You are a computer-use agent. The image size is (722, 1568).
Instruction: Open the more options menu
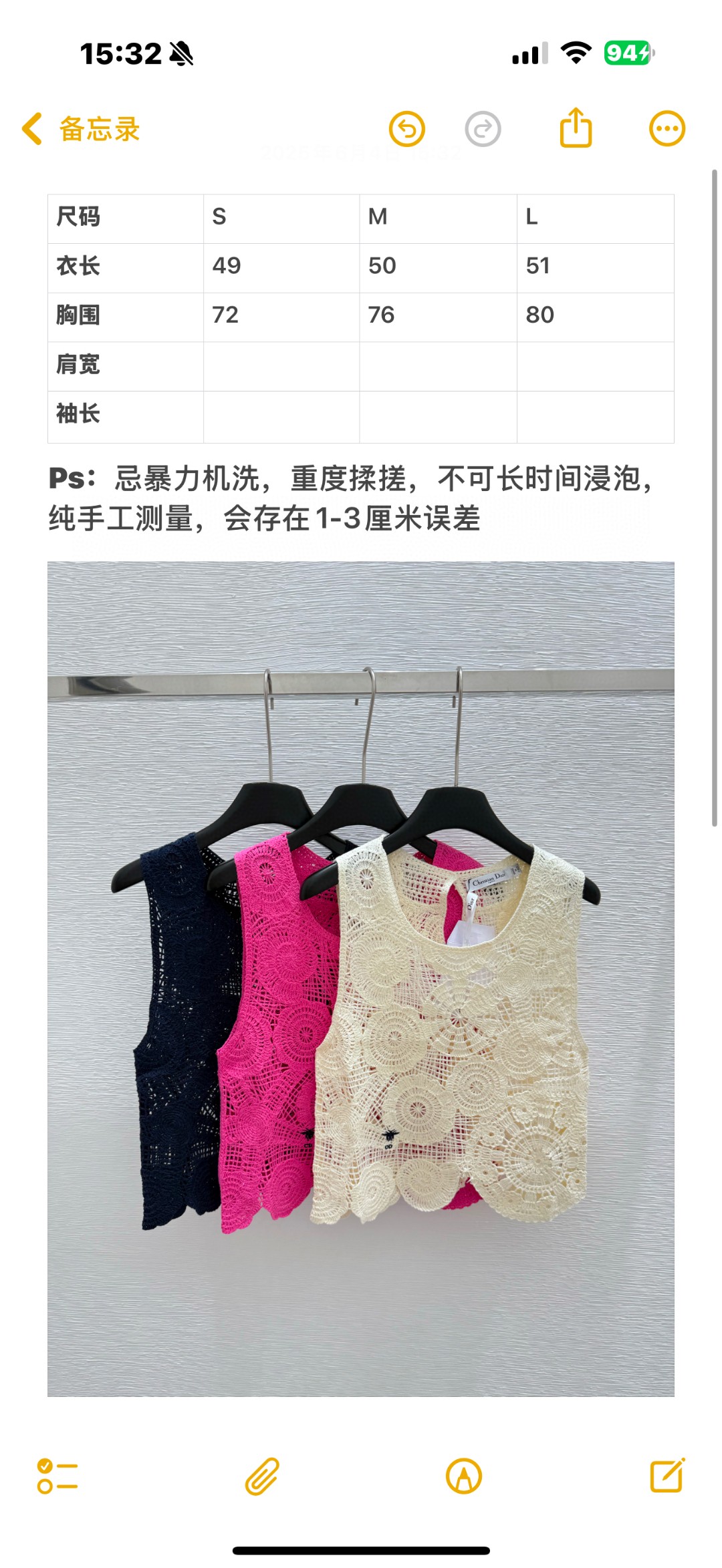click(667, 128)
